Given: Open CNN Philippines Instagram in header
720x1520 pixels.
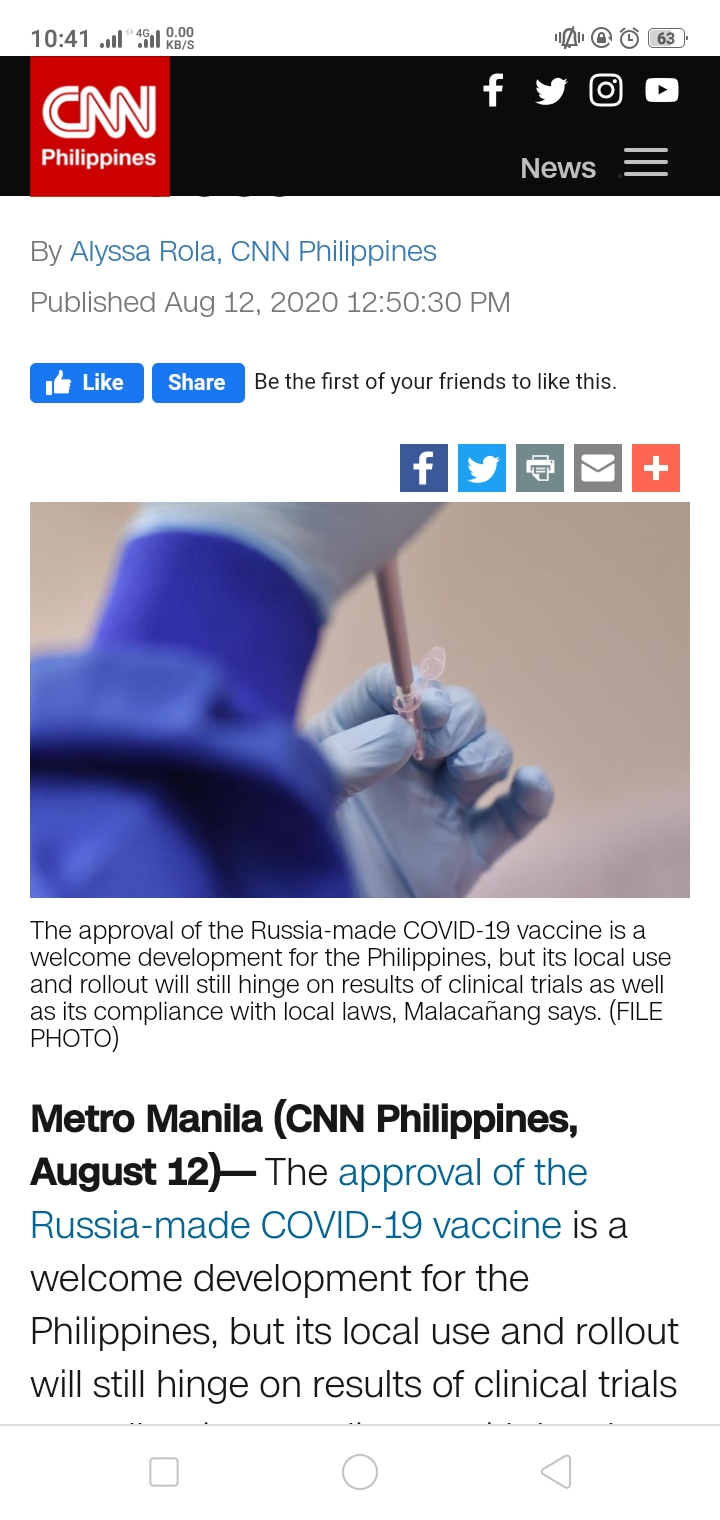Looking at the screenshot, I should pyautogui.click(x=606, y=91).
